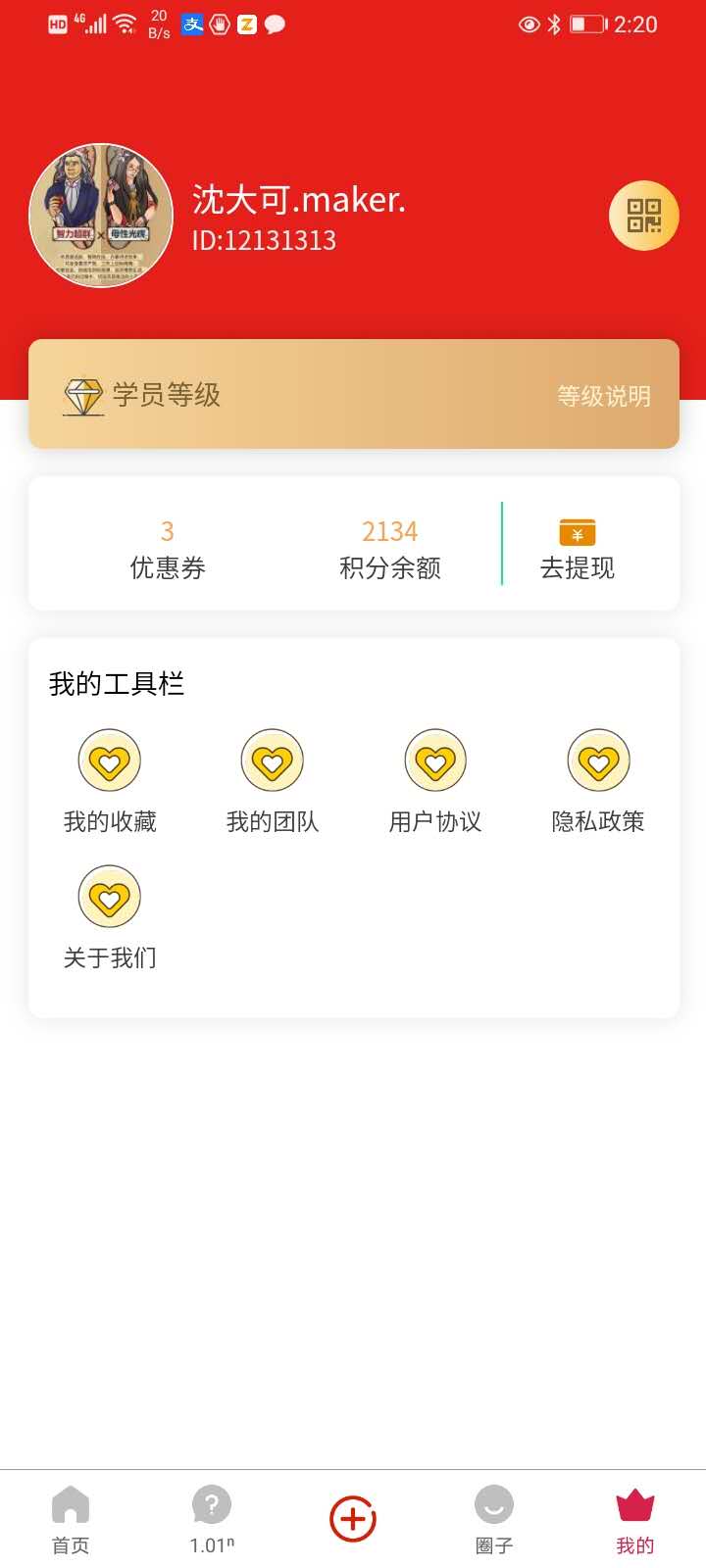
Task: View points balance 2134 积分余额
Action: click(x=389, y=547)
